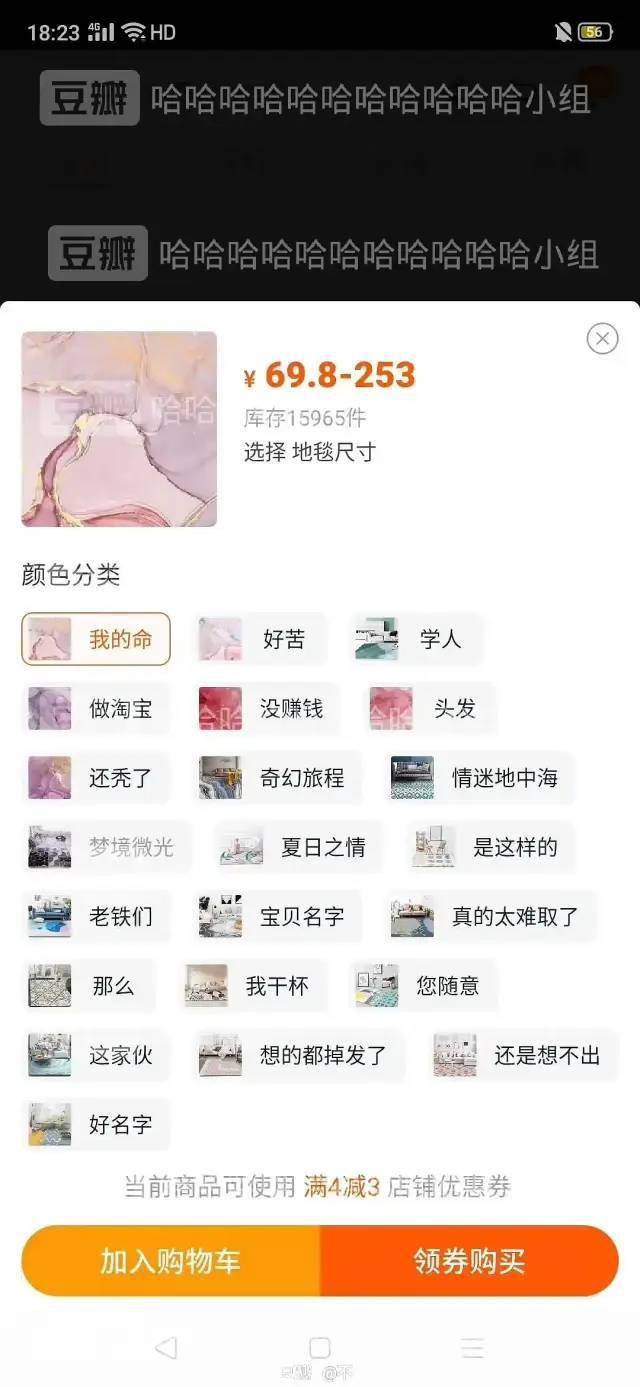Choose the 老铁们 color option

96,916
